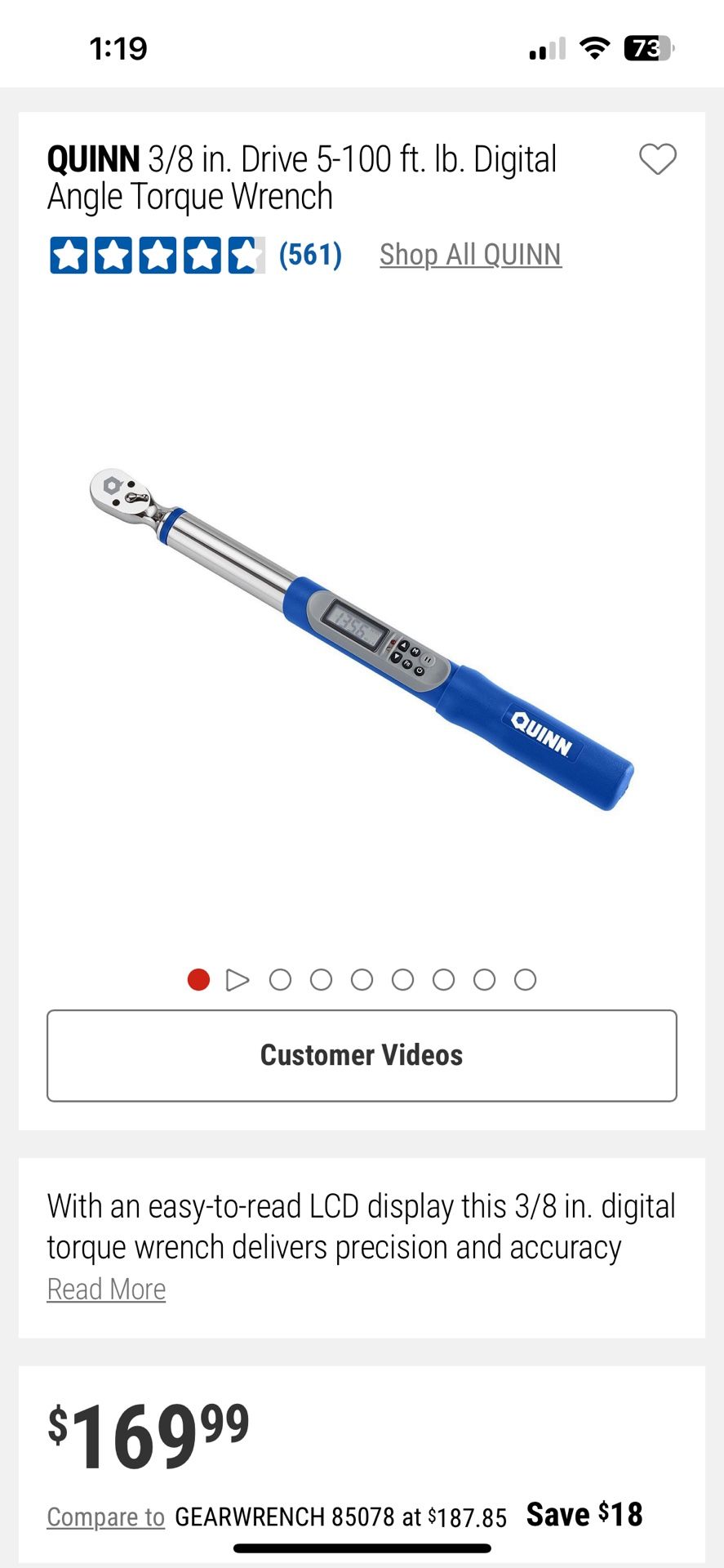Select the video play indicator in carousel
Viewport: 724px width, 1568px height.
pos(238,979)
